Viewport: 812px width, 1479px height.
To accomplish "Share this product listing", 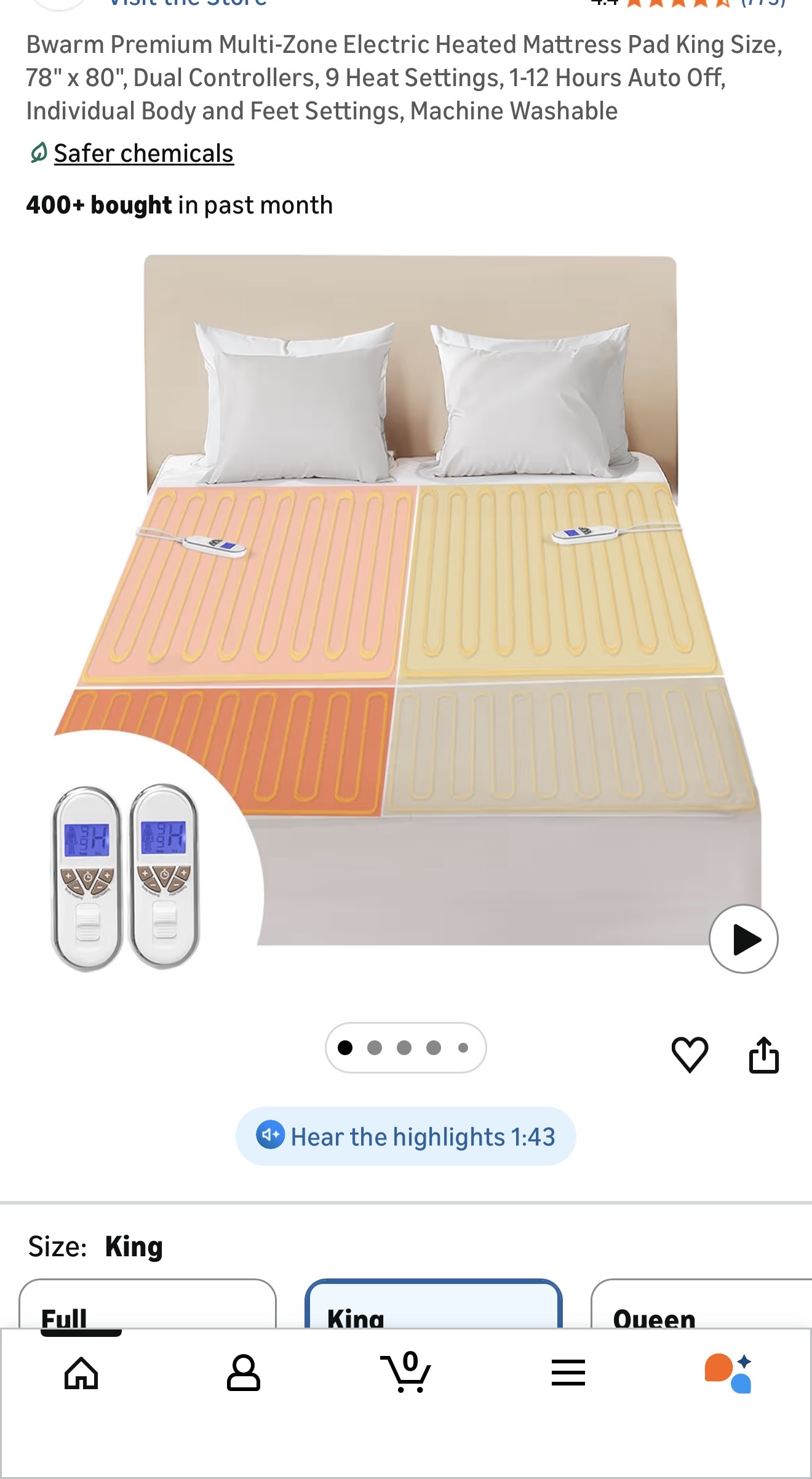I will [763, 1054].
